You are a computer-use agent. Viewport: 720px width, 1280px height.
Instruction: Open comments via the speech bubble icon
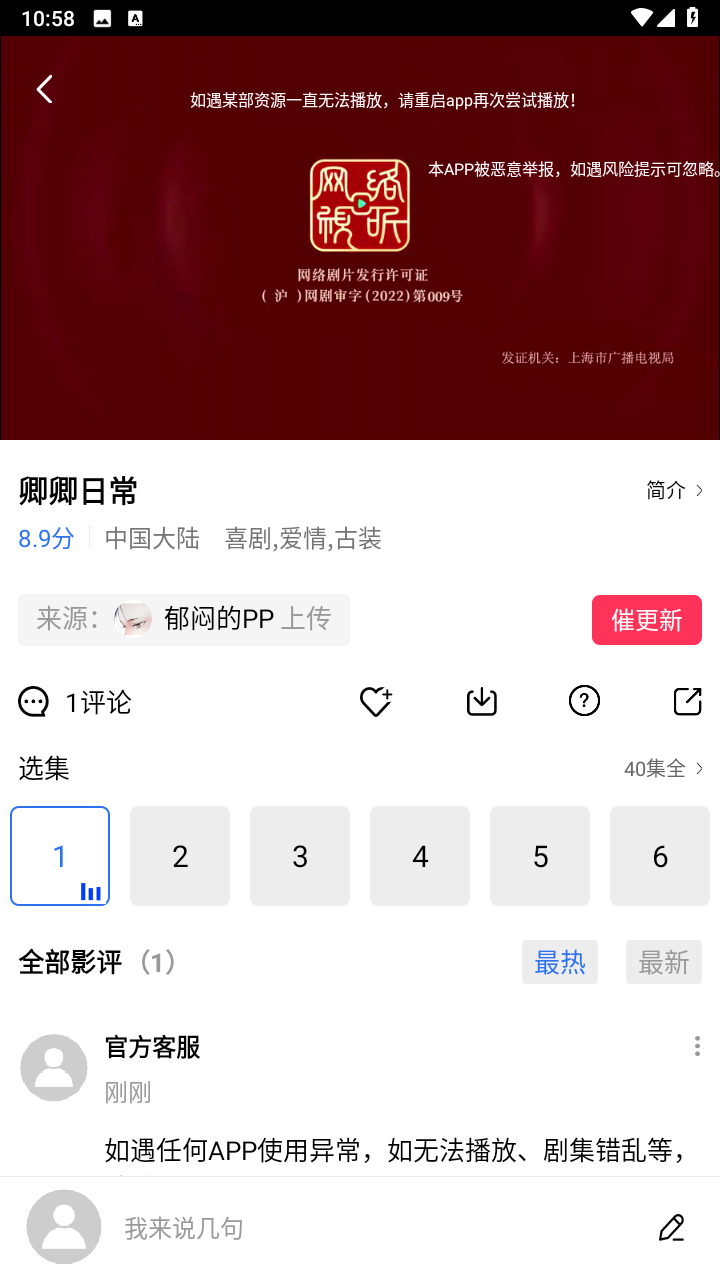coord(33,701)
